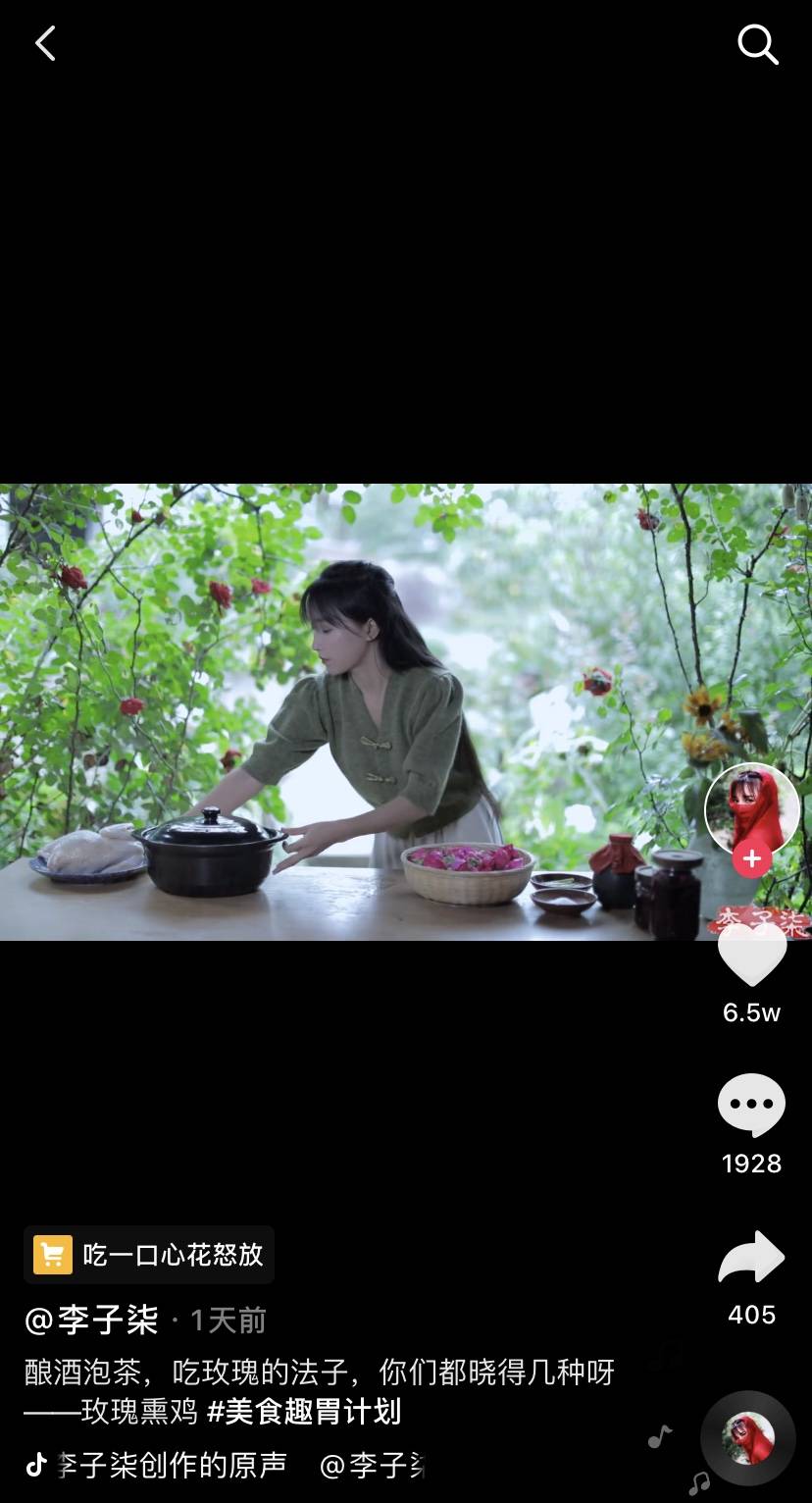Open the comments bubble icon
The width and height of the screenshot is (812, 1503).
(752, 1105)
